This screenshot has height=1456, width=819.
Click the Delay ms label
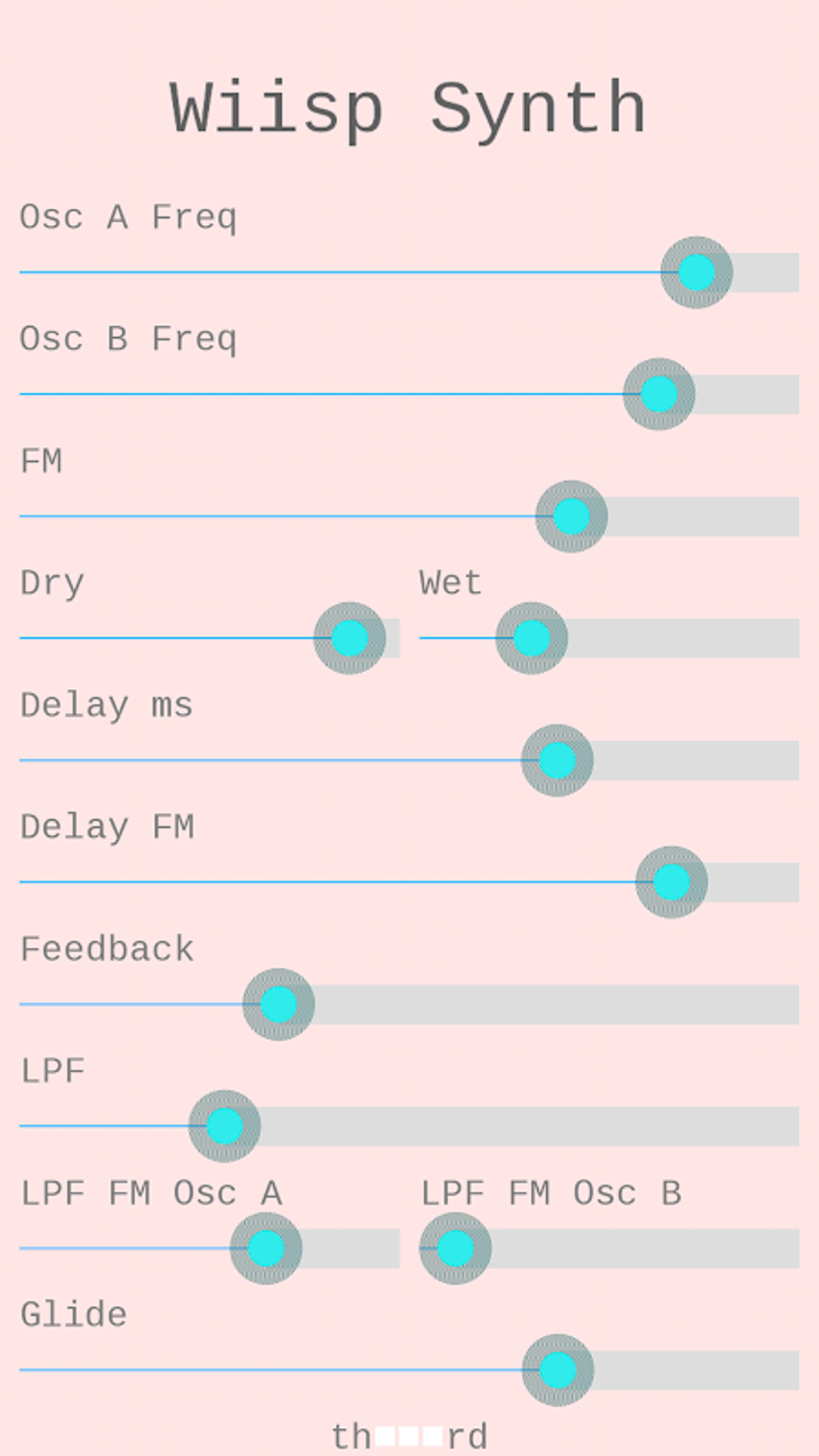pyautogui.click(x=106, y=705)
